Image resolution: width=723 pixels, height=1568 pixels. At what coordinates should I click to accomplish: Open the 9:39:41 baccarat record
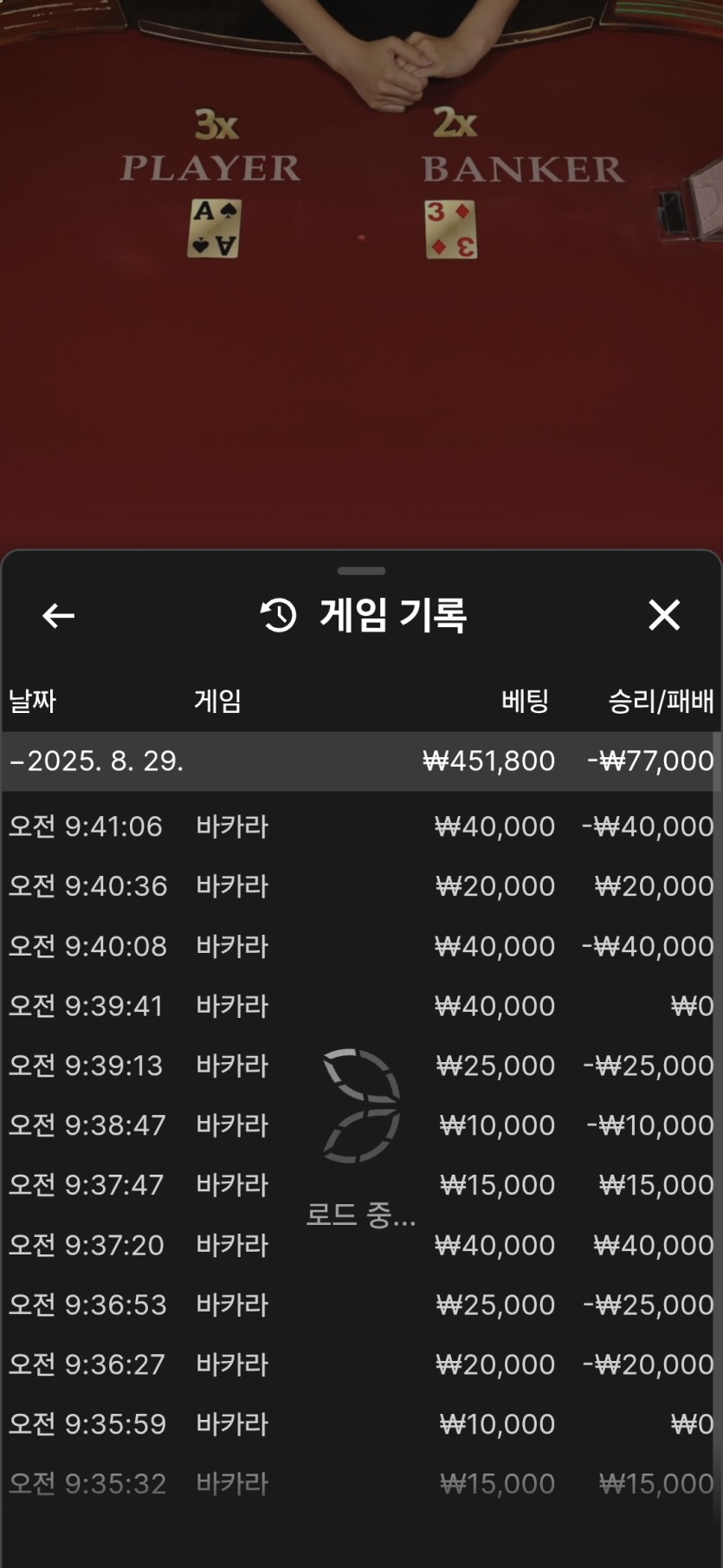coord(359,1006)
